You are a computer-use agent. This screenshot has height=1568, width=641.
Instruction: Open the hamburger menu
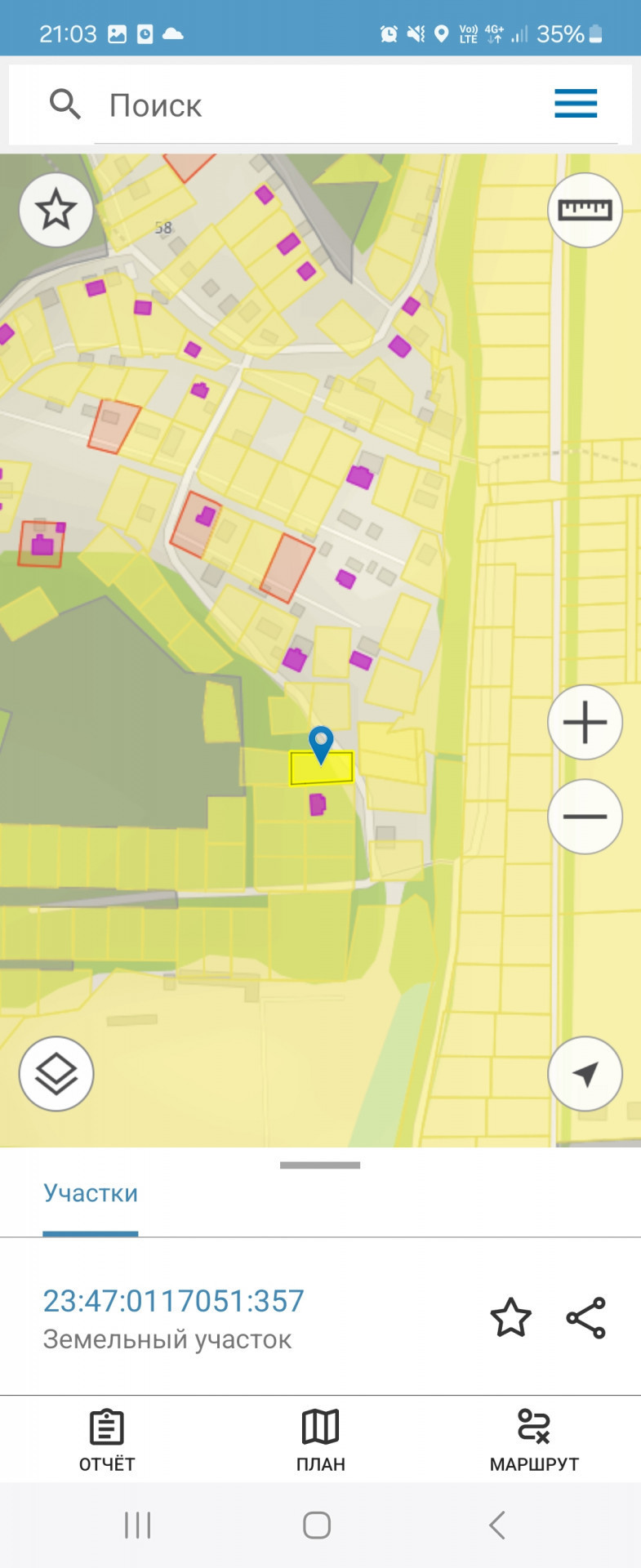(x=576, y=104)
